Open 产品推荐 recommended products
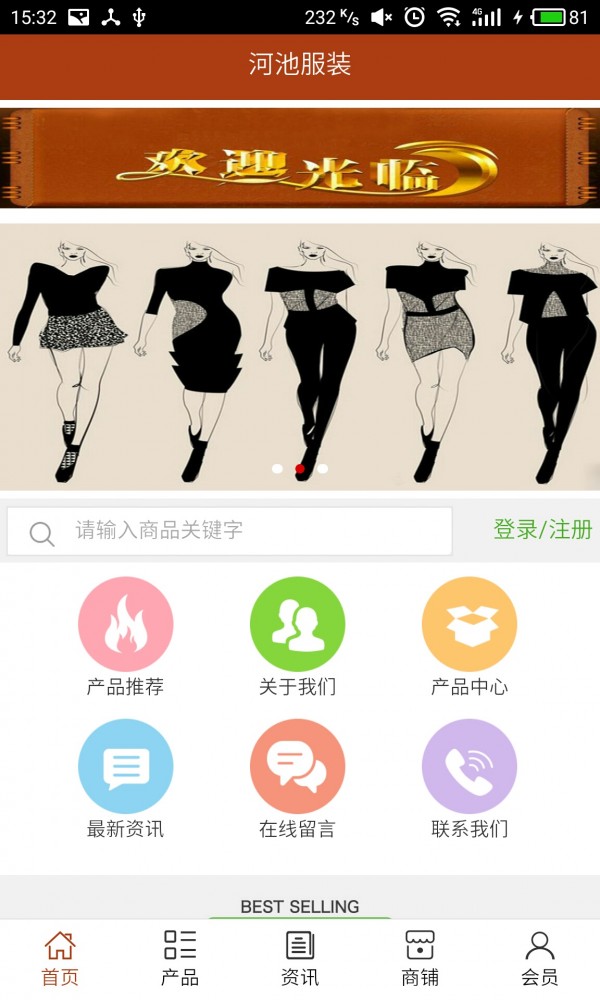The width and height of the screenshot is (600, 1000). (x=125, y=637)
